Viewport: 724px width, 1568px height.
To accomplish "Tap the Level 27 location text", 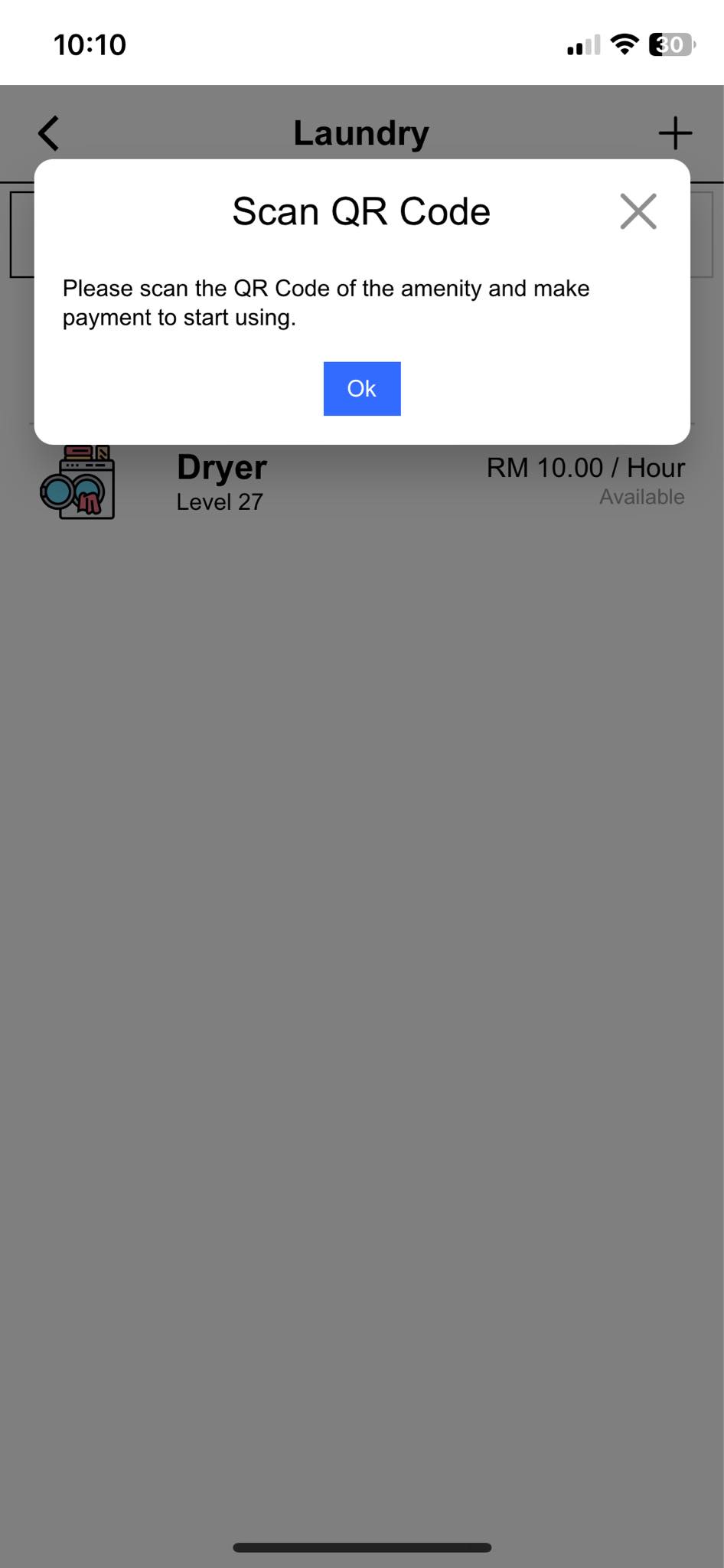I will coord(219,502).
